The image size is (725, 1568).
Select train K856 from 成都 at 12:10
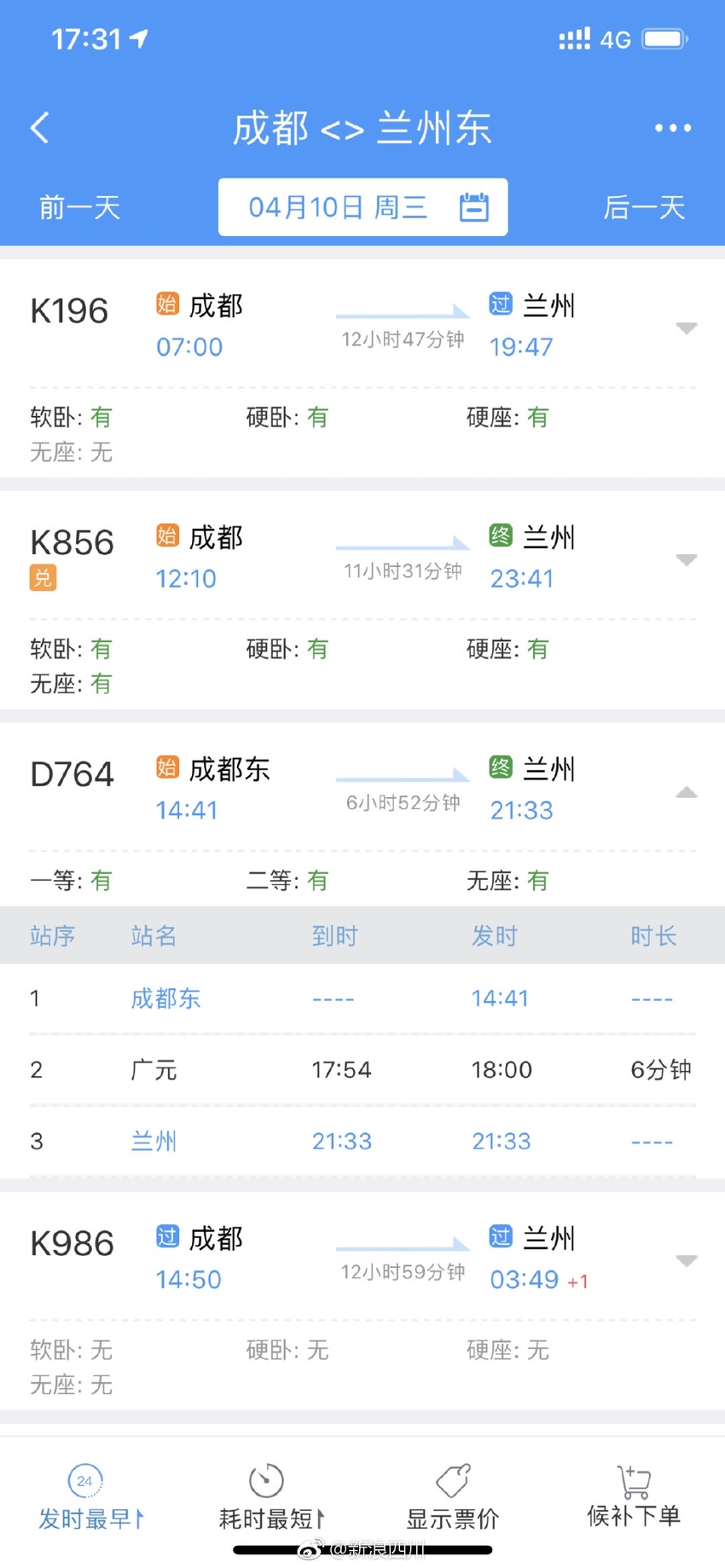tap(362, 600)
